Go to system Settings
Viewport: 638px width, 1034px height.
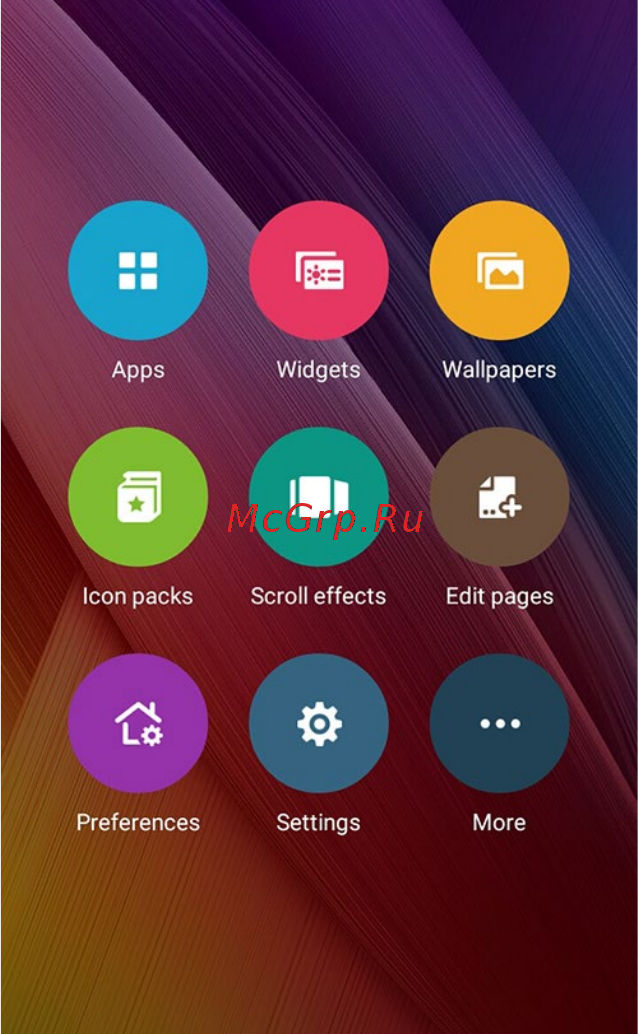[x=318, y=723]
